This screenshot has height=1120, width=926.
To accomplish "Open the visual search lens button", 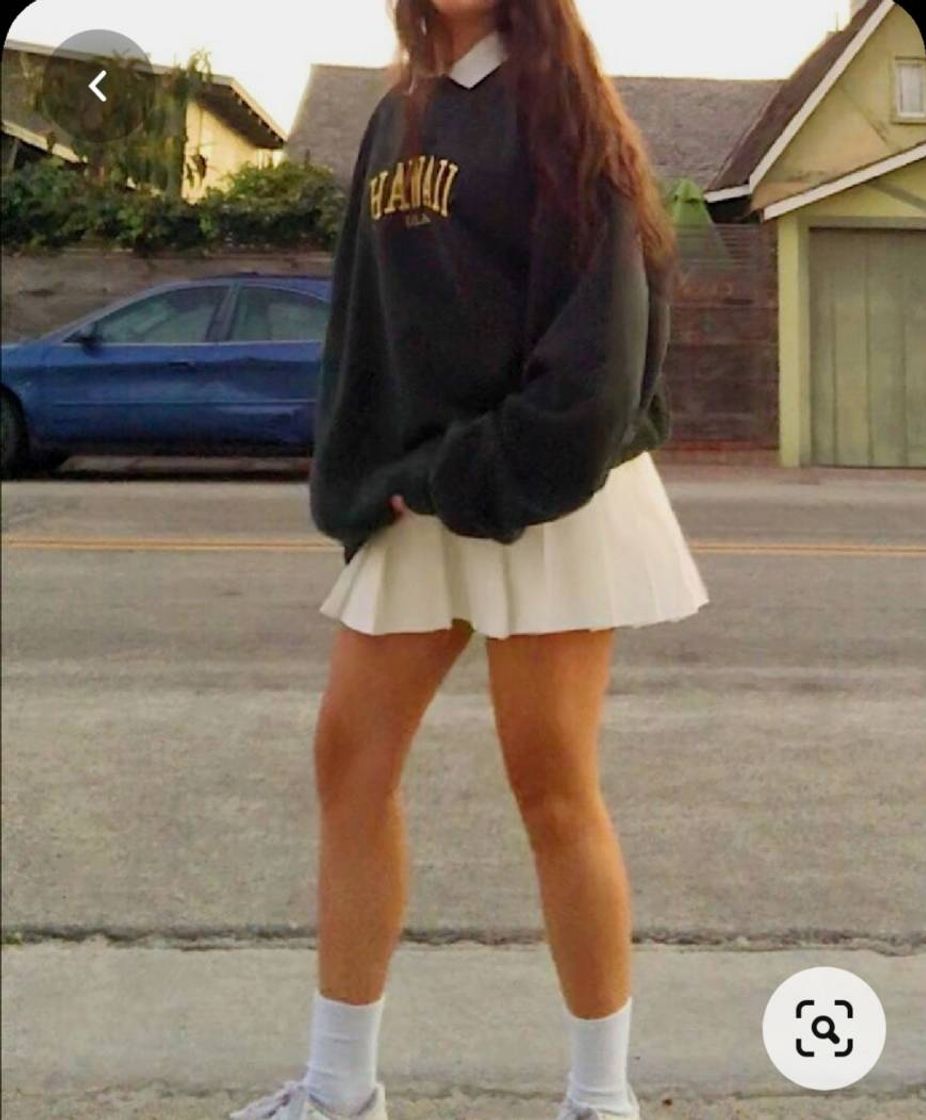I will 824,1028.
